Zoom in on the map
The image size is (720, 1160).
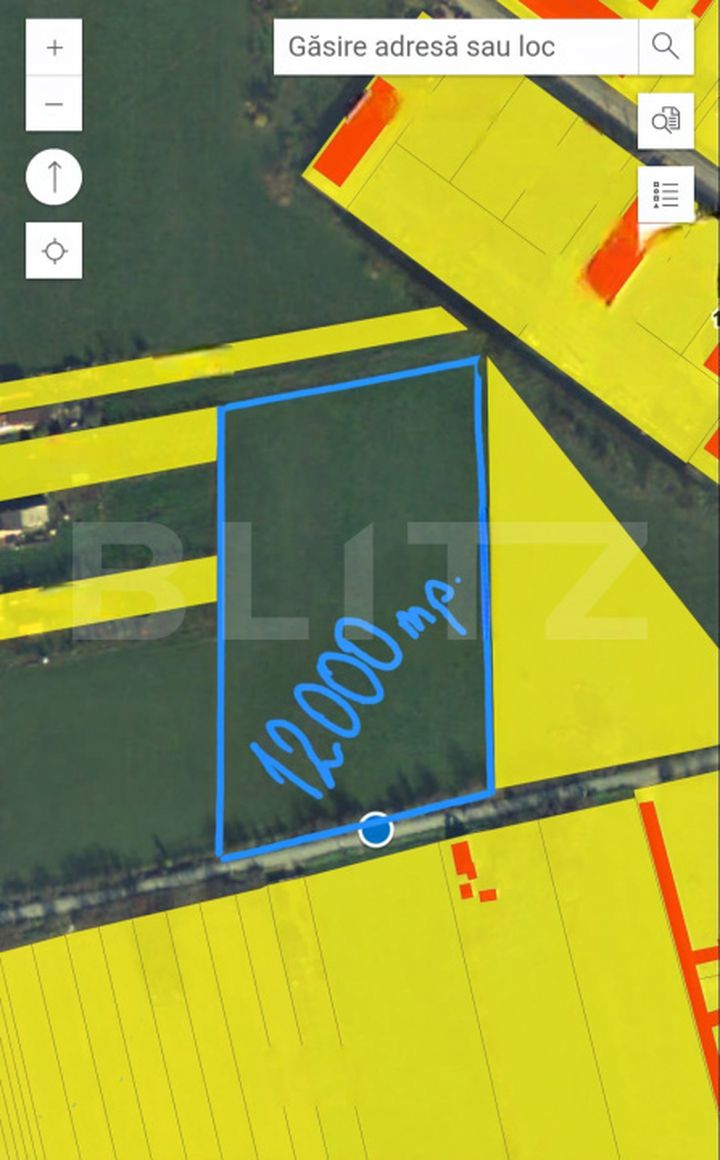coord(54,47)
